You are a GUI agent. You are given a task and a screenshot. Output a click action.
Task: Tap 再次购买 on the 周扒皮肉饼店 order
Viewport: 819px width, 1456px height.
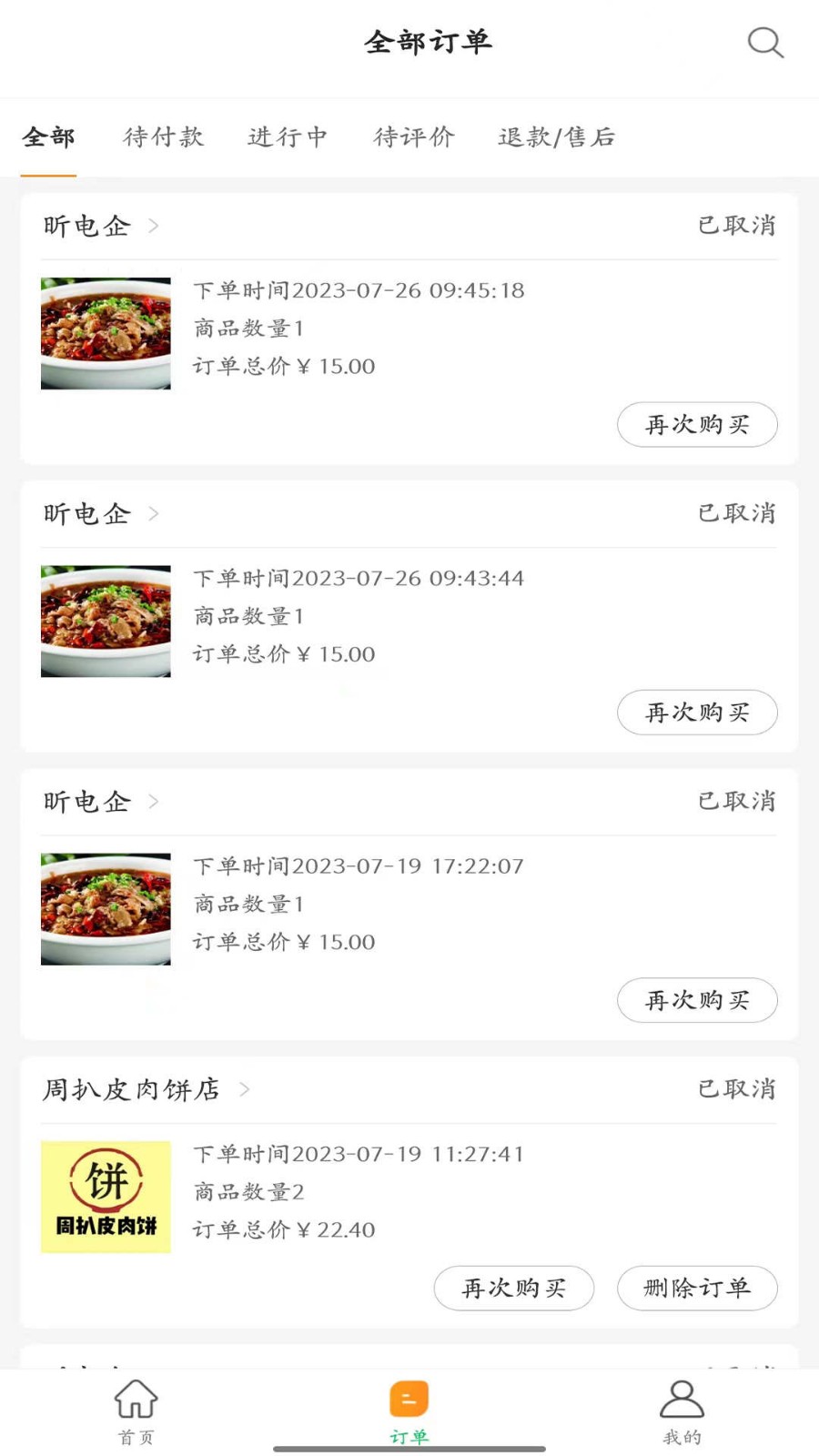click(x=513, y=1289)
